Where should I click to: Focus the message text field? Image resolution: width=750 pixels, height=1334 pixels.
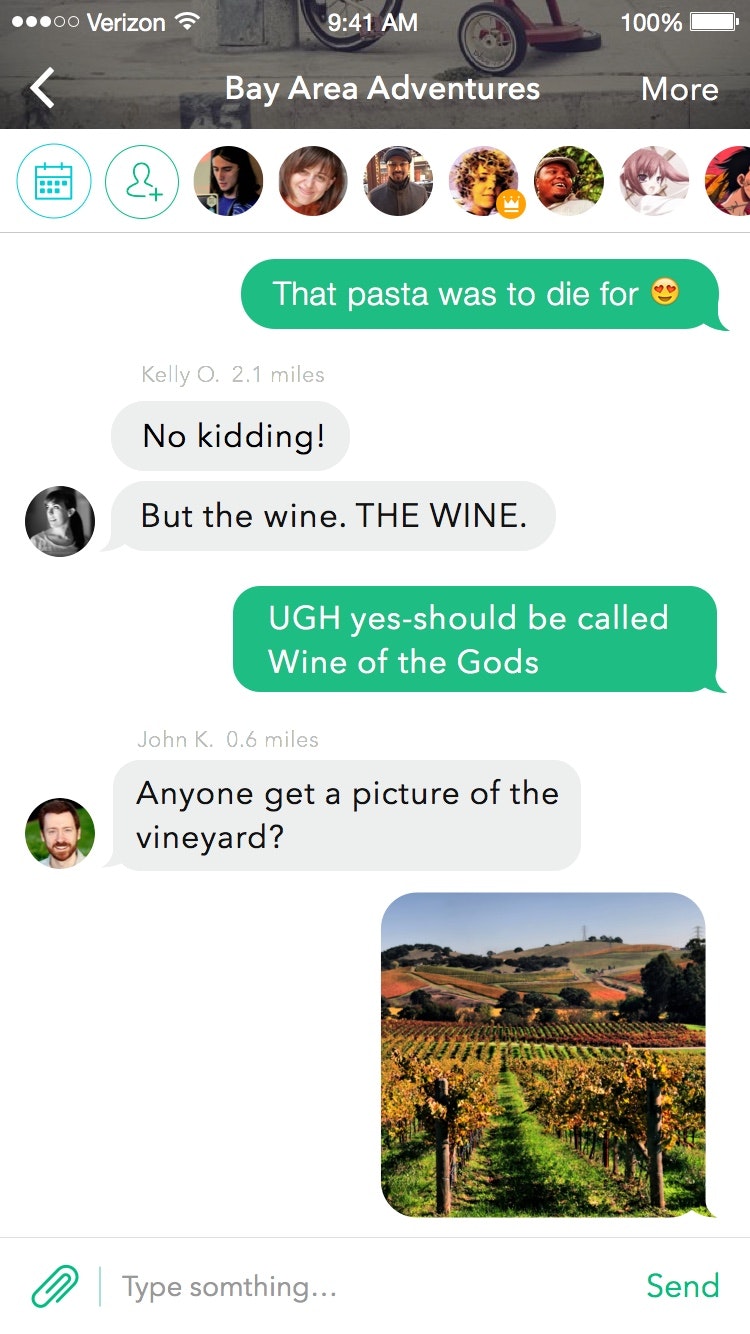click(370, 1286)
